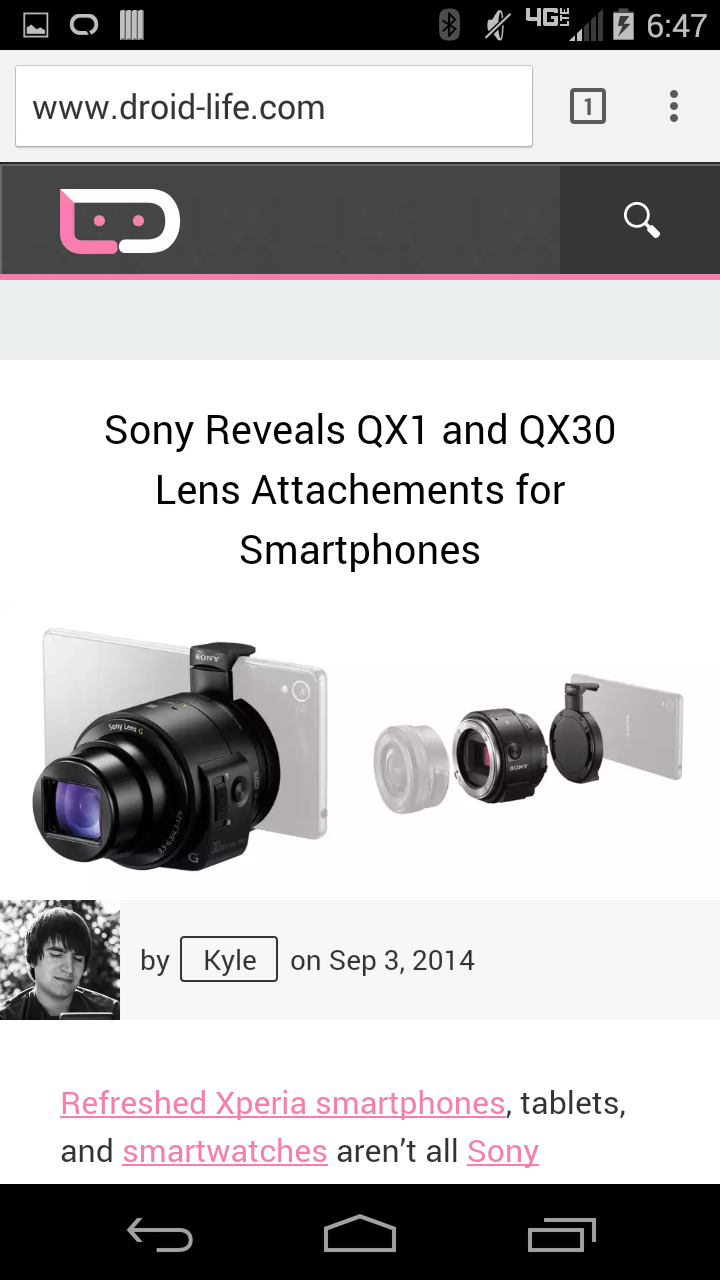720x1280 pixels.
Task: Open recent apps overview
Action: [x=562, y=1234]
